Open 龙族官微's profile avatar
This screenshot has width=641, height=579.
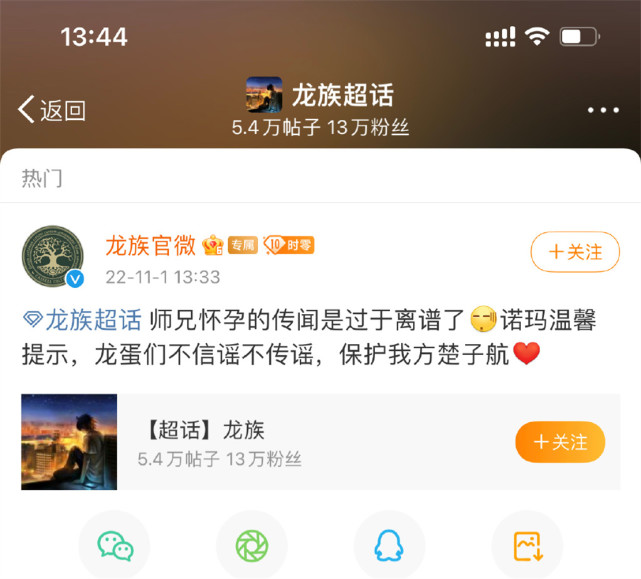tap(54, 256)
